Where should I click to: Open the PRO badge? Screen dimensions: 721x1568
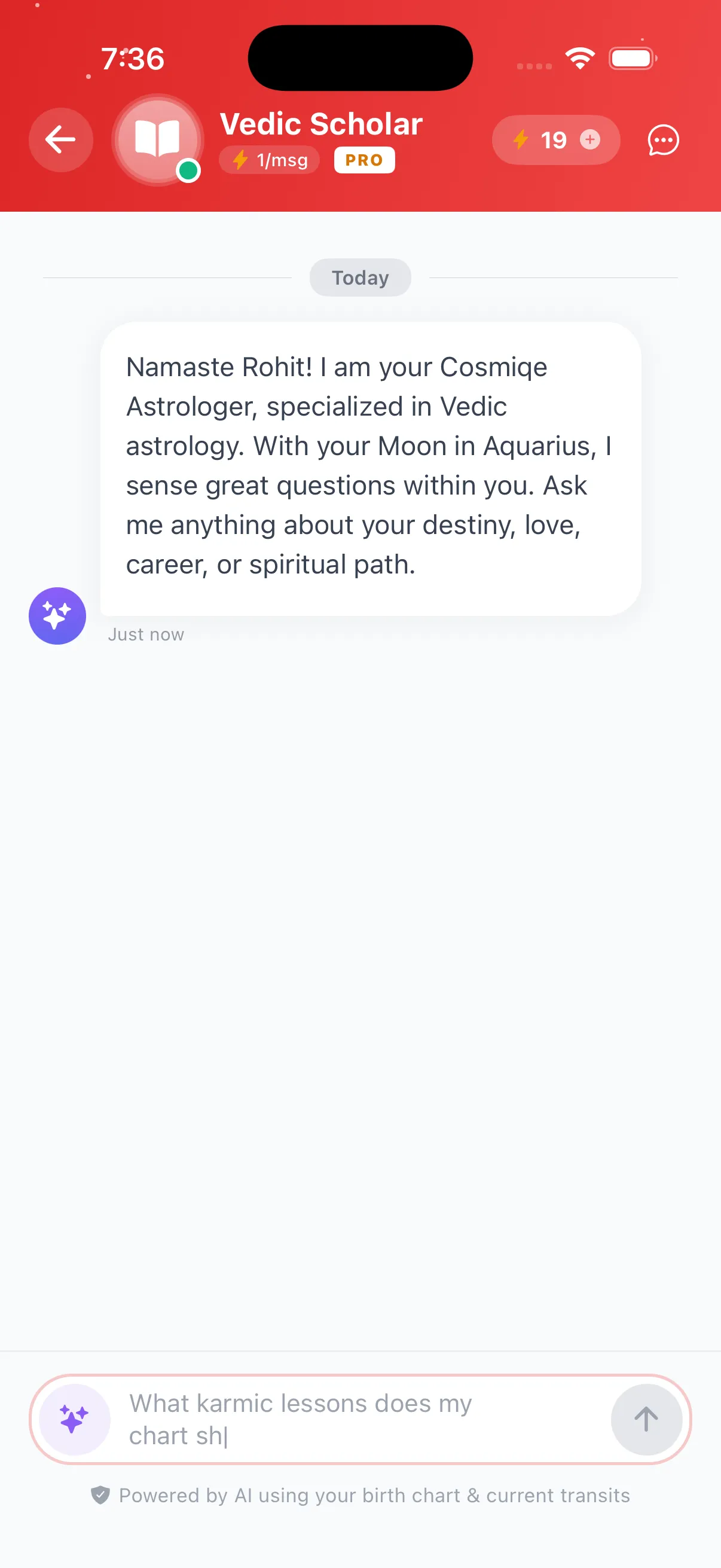tap(363, 160)
